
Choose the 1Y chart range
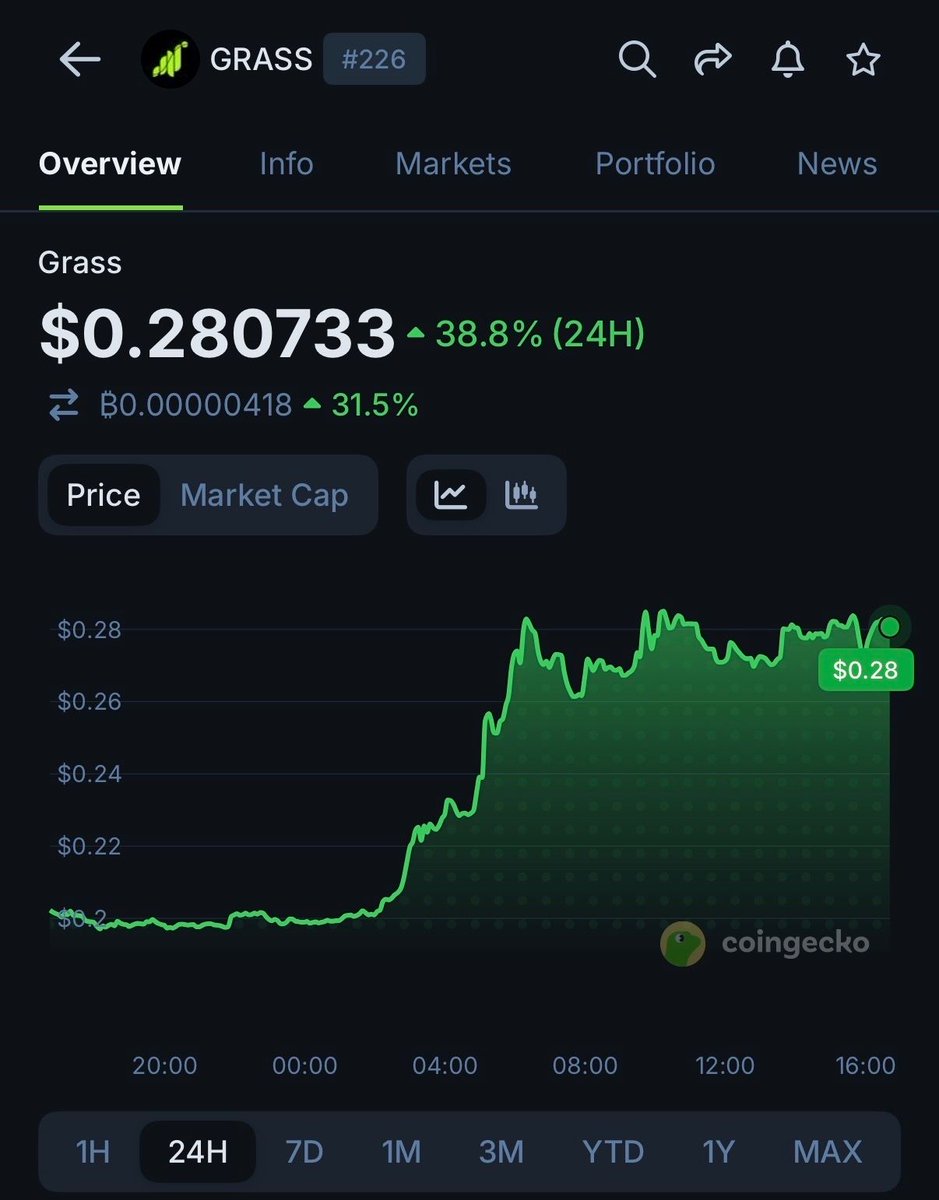[718, 1152]
